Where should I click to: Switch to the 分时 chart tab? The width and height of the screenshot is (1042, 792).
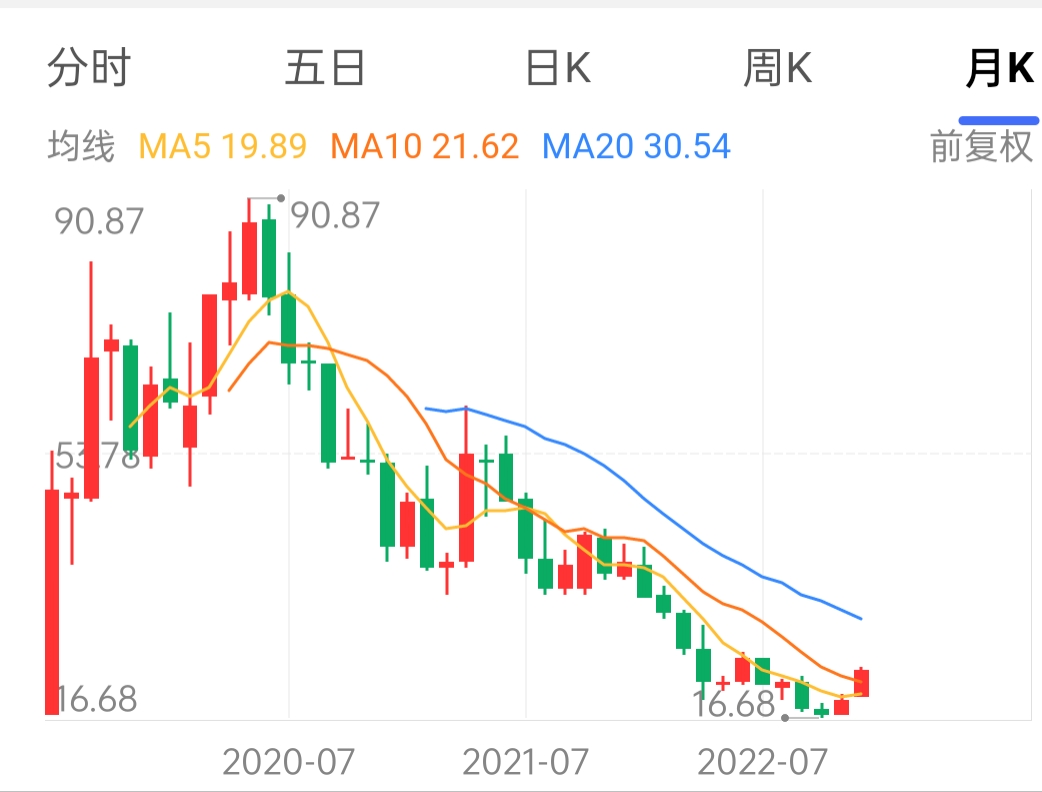89,69
